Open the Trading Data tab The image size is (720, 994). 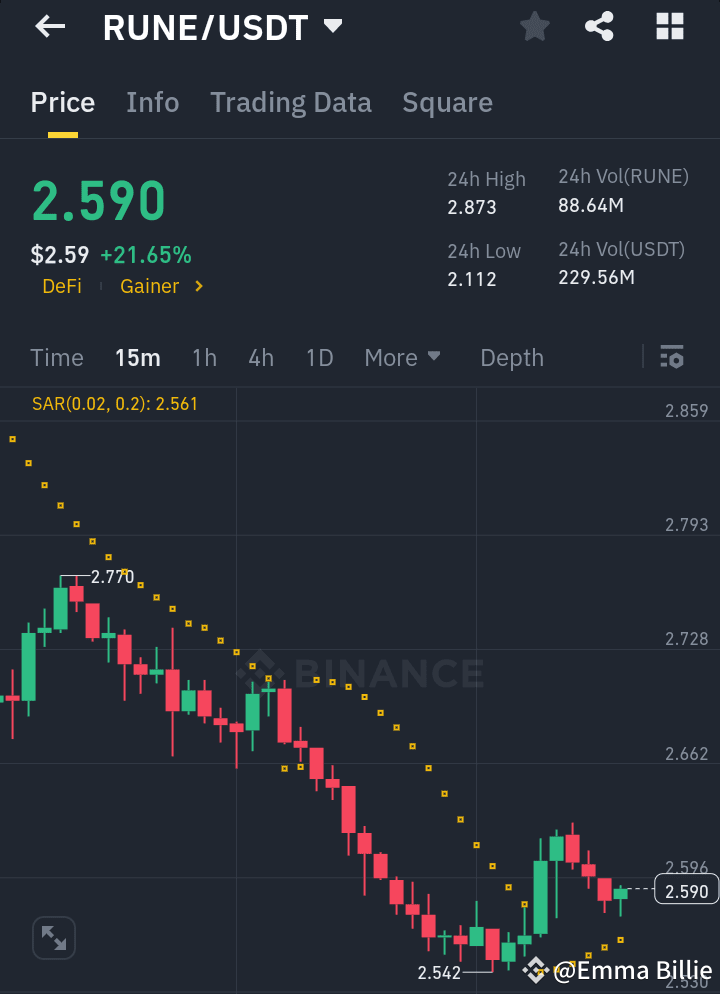(x=290, y=102)
